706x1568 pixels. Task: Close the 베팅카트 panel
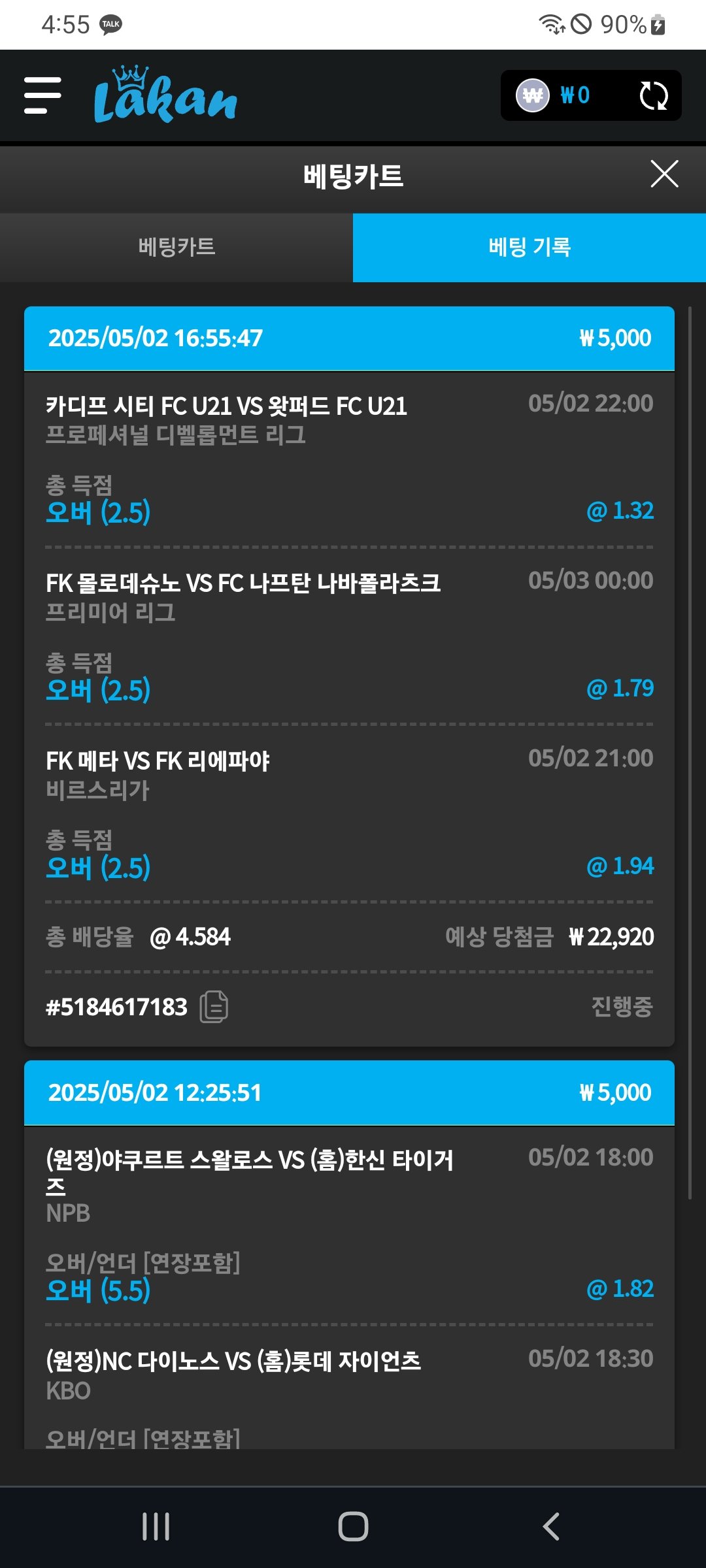664,174
